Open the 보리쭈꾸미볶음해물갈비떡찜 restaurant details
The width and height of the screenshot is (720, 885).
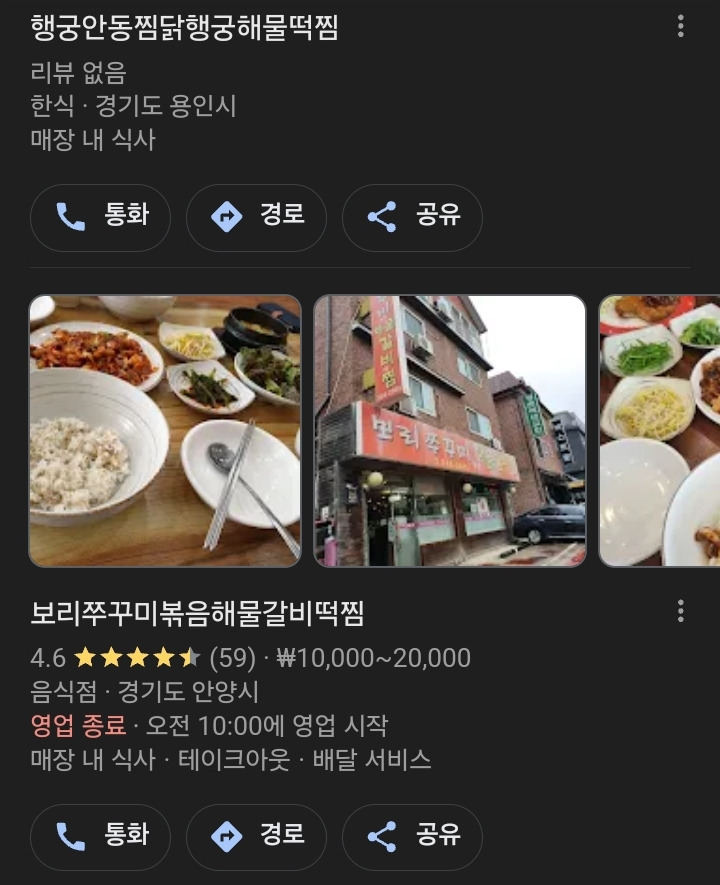(198, 614)
